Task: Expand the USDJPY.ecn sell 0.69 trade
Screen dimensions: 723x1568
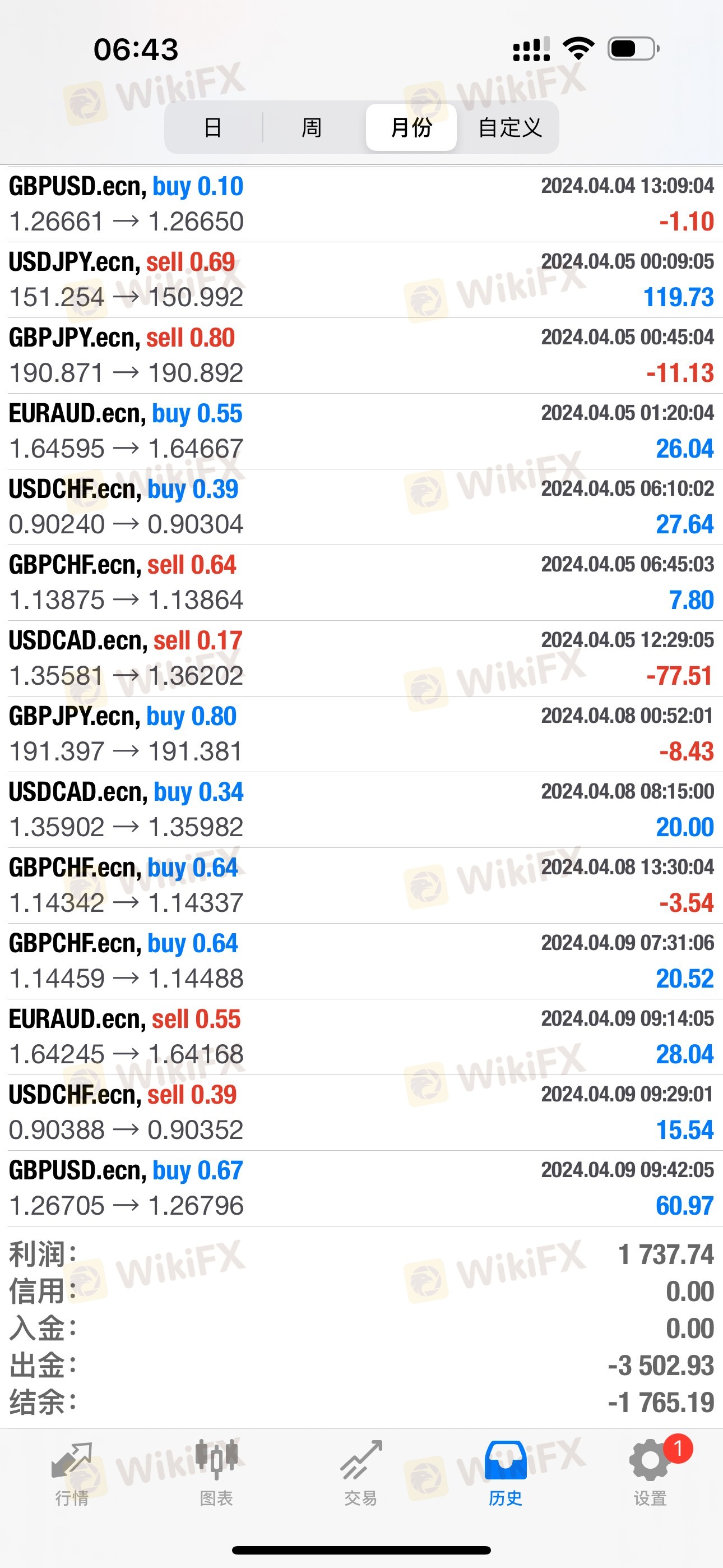Action: pos(361,279)
